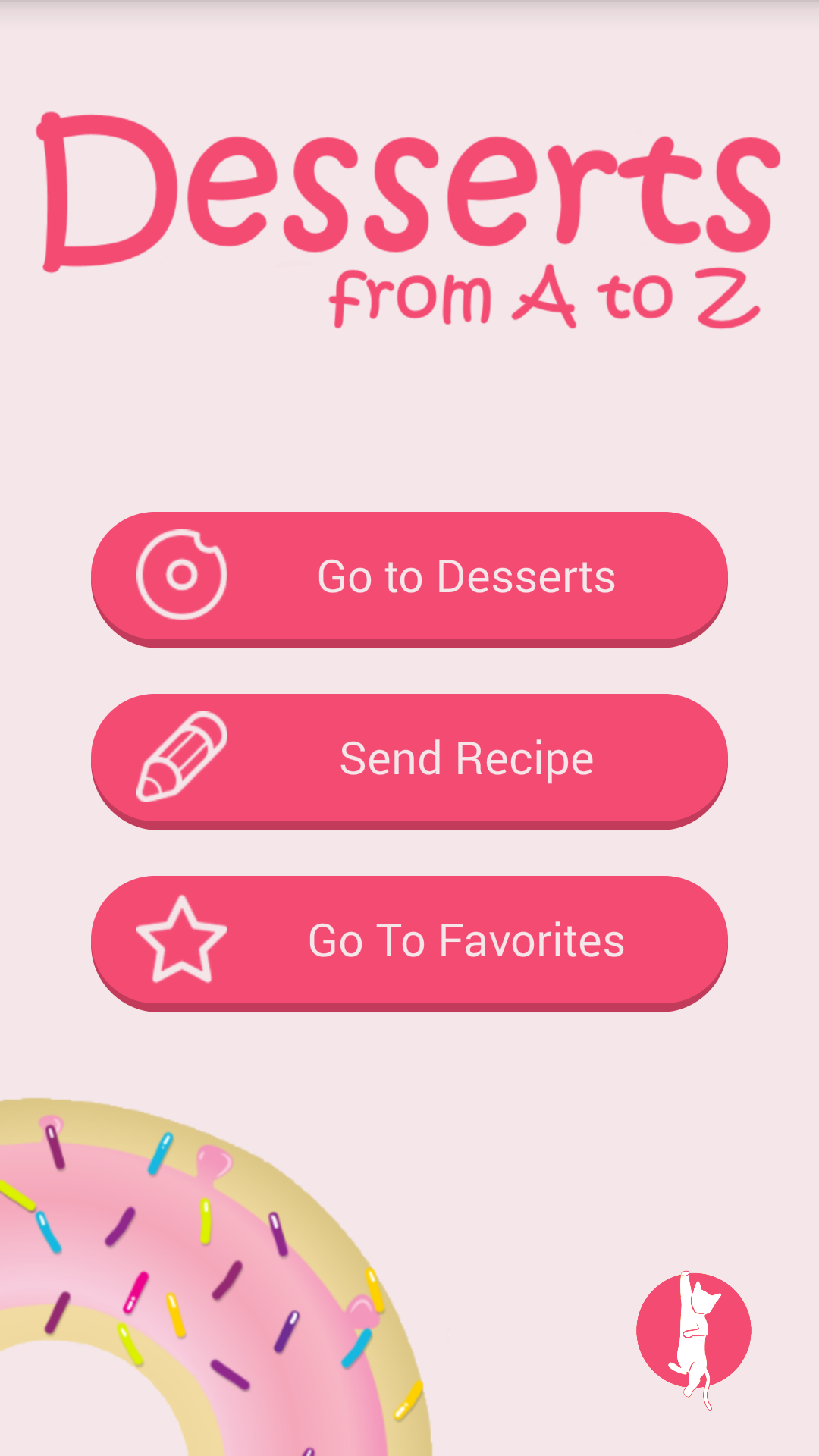This screenshot has height=1456, width=819.
Task: Tap the blank background area above the buttons
Action: click(409, 425)
